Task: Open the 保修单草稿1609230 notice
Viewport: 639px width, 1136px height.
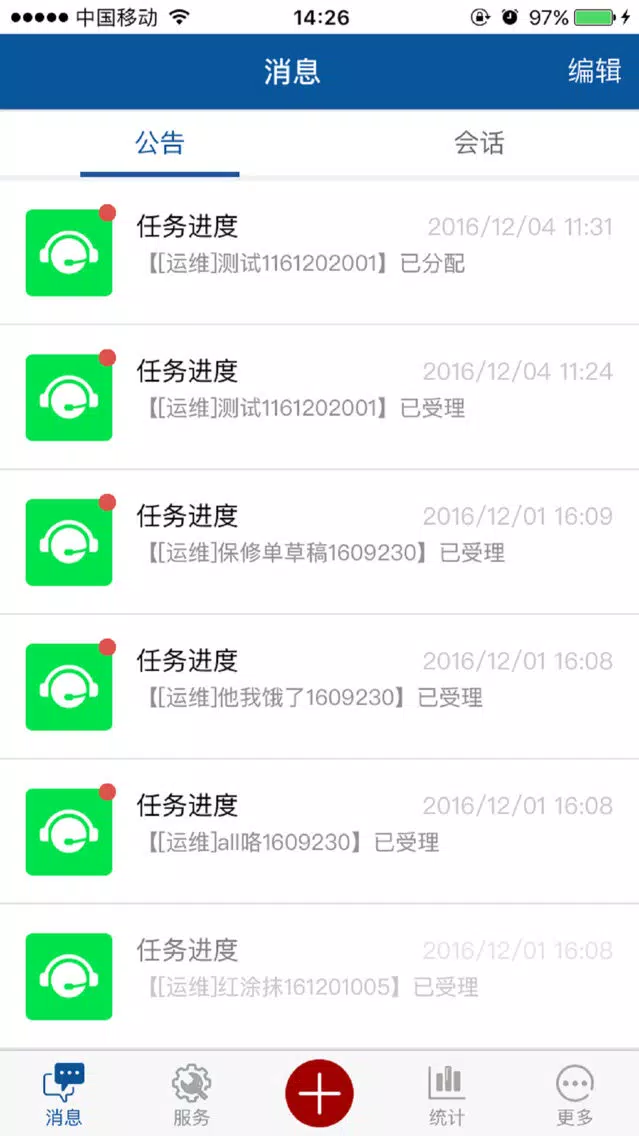Action: 320,542
